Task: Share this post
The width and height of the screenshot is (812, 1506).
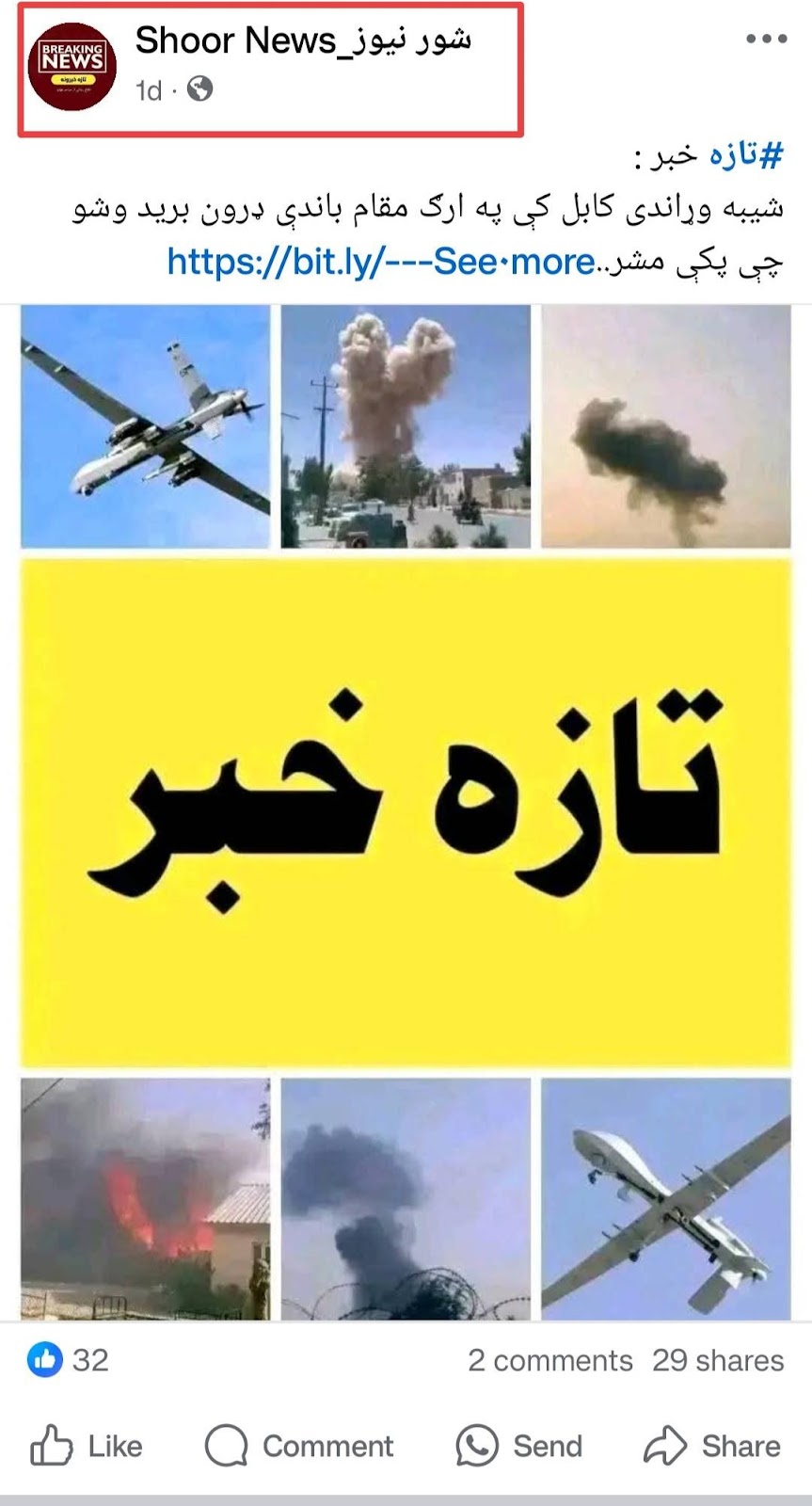Action: tap(713, 1446)
